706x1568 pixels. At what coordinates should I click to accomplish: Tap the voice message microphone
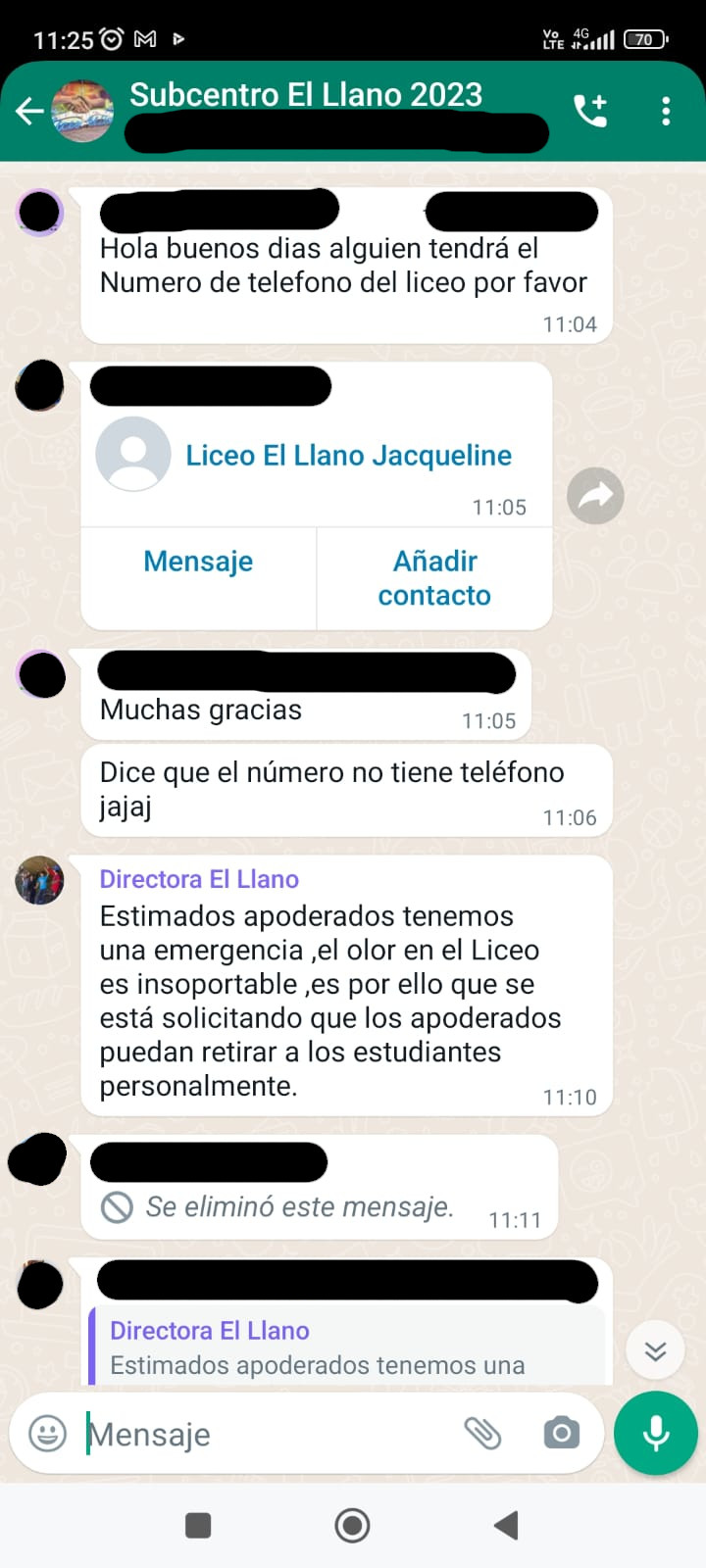[x=655, y=1433]
